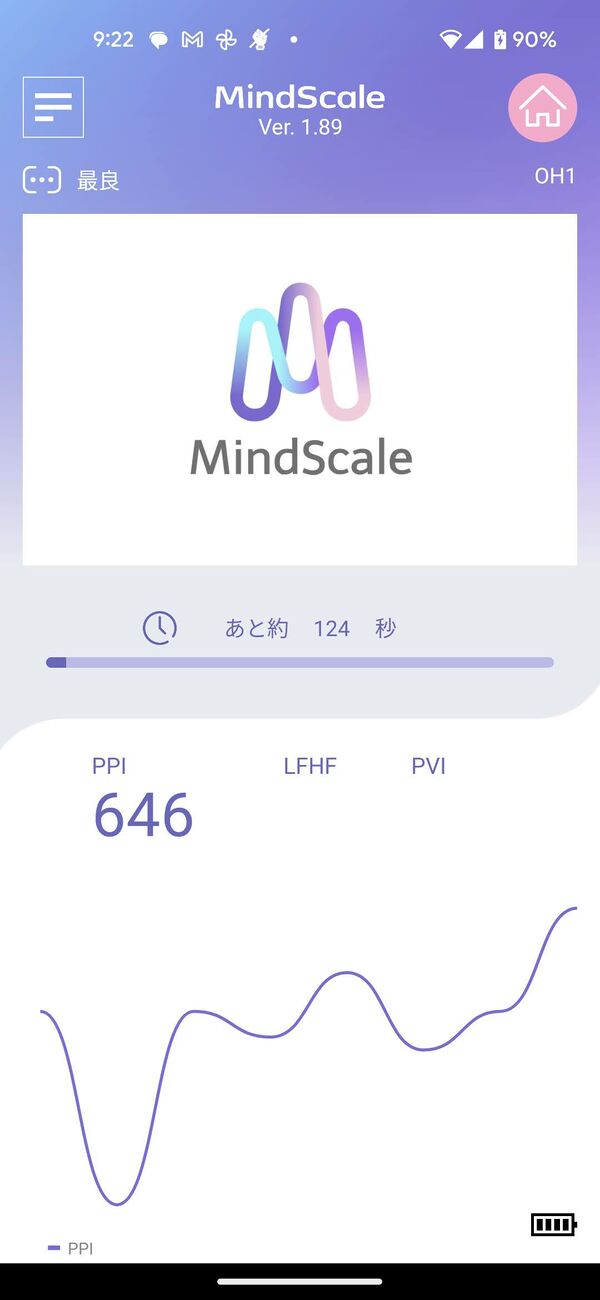Switch to the PVI metric
600x1300 pixels.
tap(428, 767)
